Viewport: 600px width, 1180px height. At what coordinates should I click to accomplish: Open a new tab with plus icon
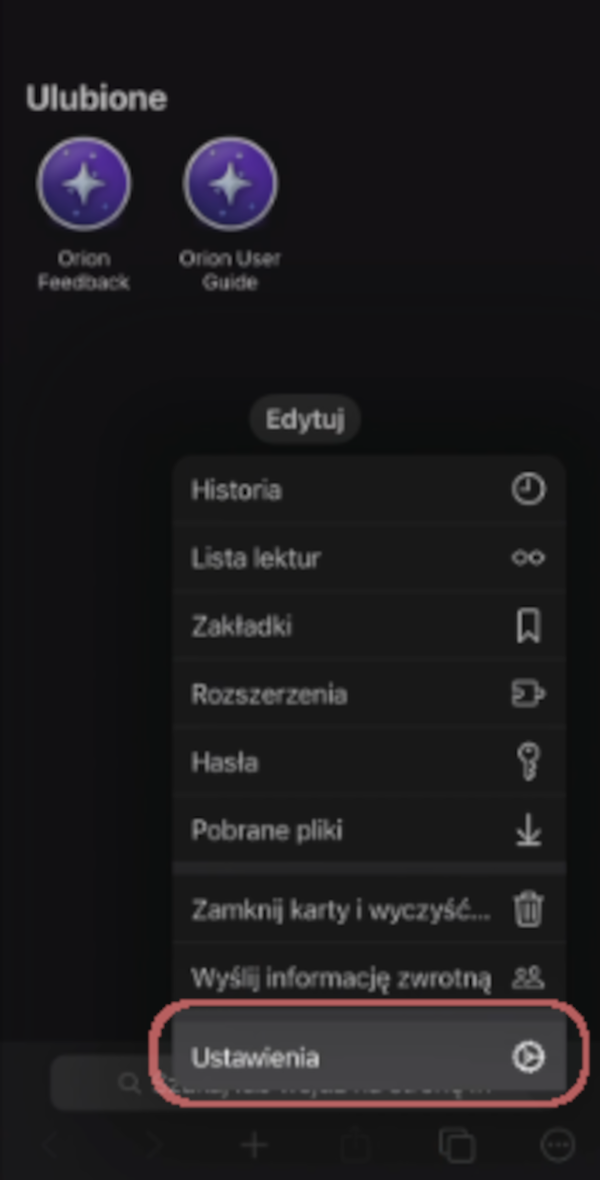coord(255,1145)
